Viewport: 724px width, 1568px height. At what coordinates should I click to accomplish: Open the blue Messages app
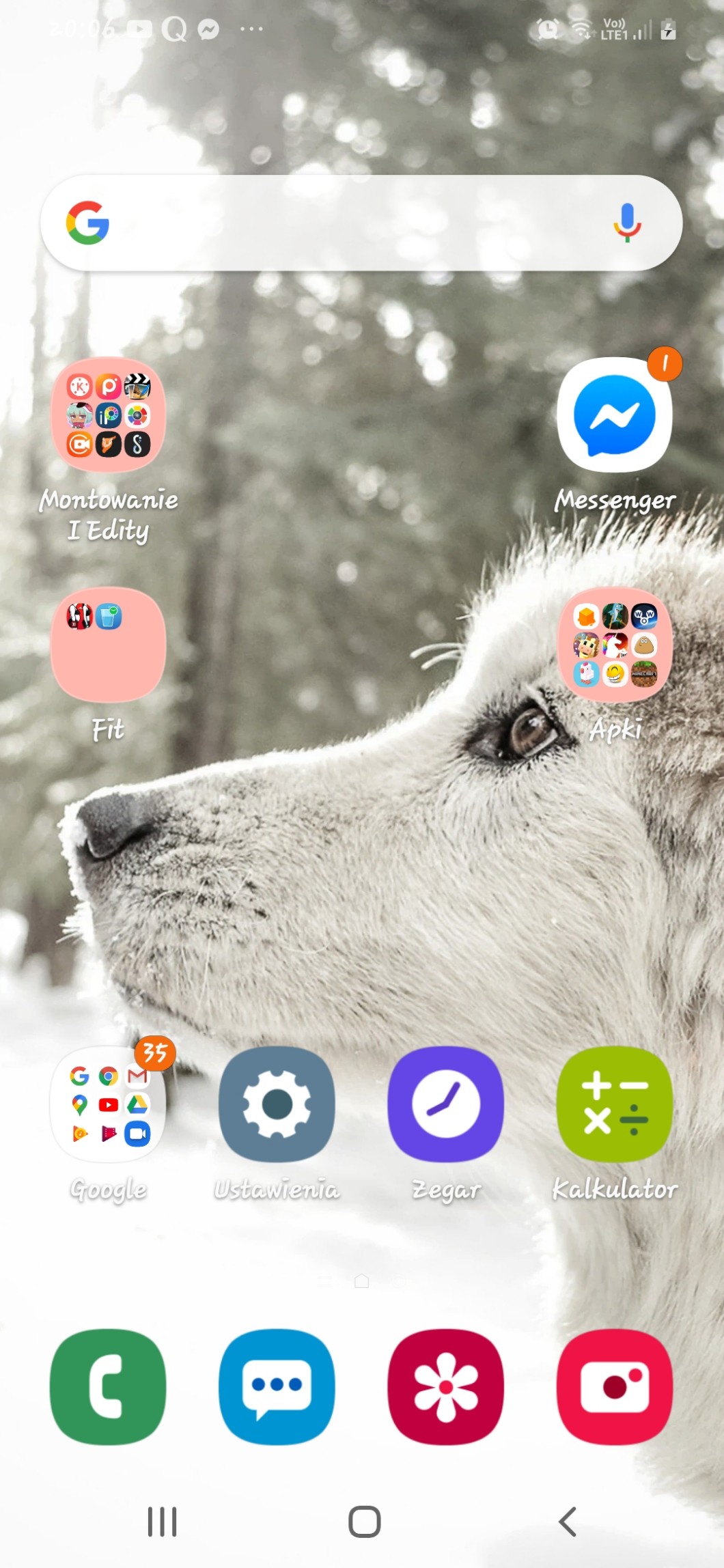pos(277,1386)
